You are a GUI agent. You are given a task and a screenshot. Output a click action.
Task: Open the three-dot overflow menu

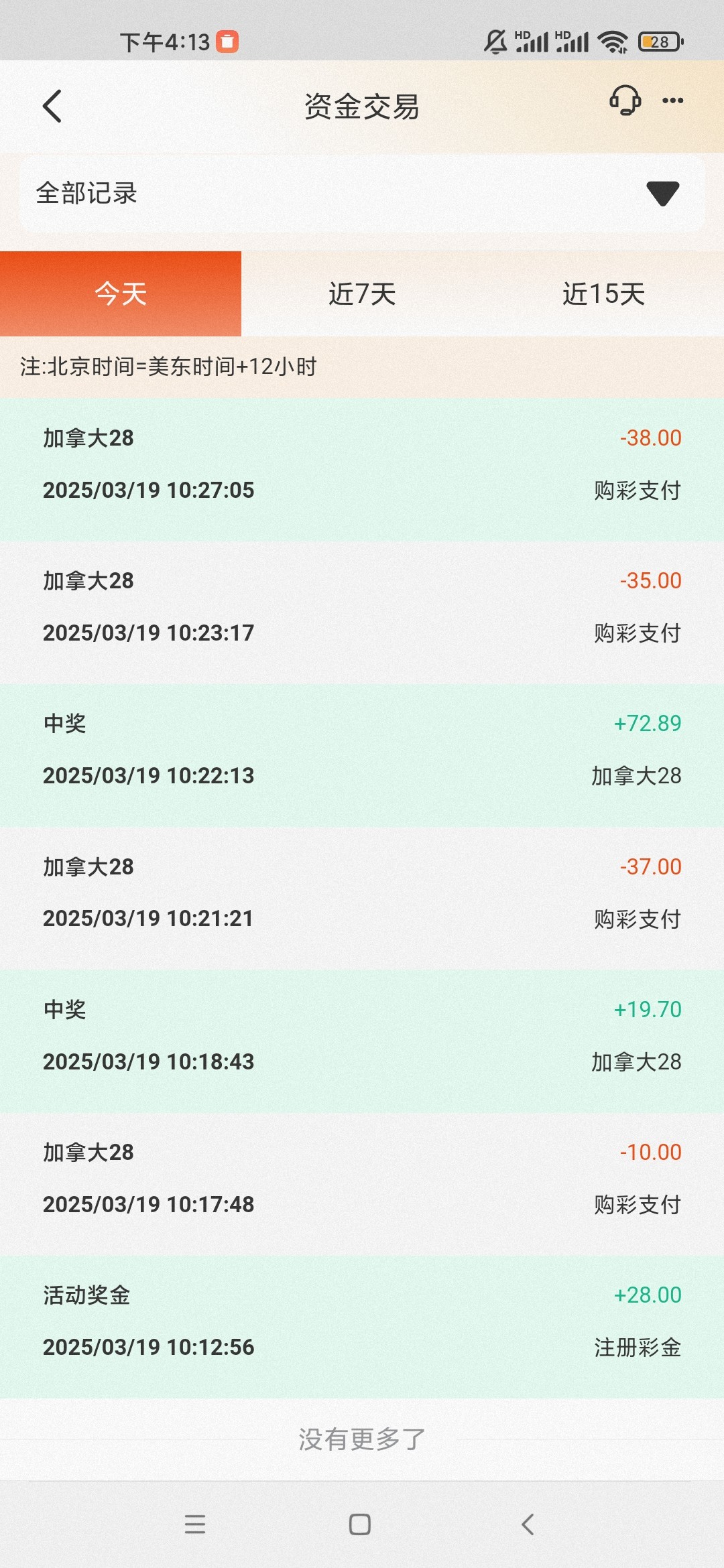pyautogui.click(x=672, y=101)
